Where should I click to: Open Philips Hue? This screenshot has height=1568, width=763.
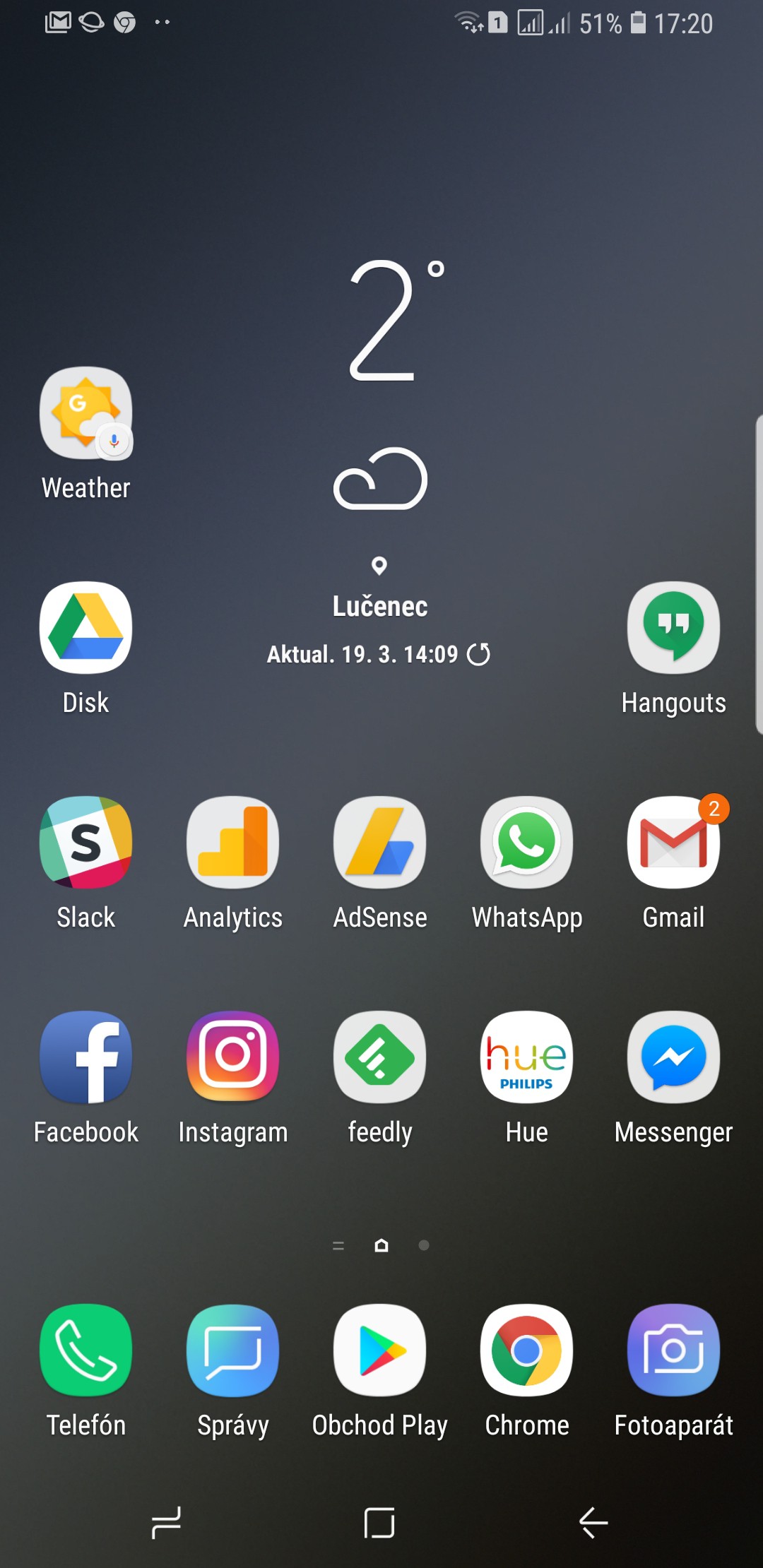(x=527, y=1057)
